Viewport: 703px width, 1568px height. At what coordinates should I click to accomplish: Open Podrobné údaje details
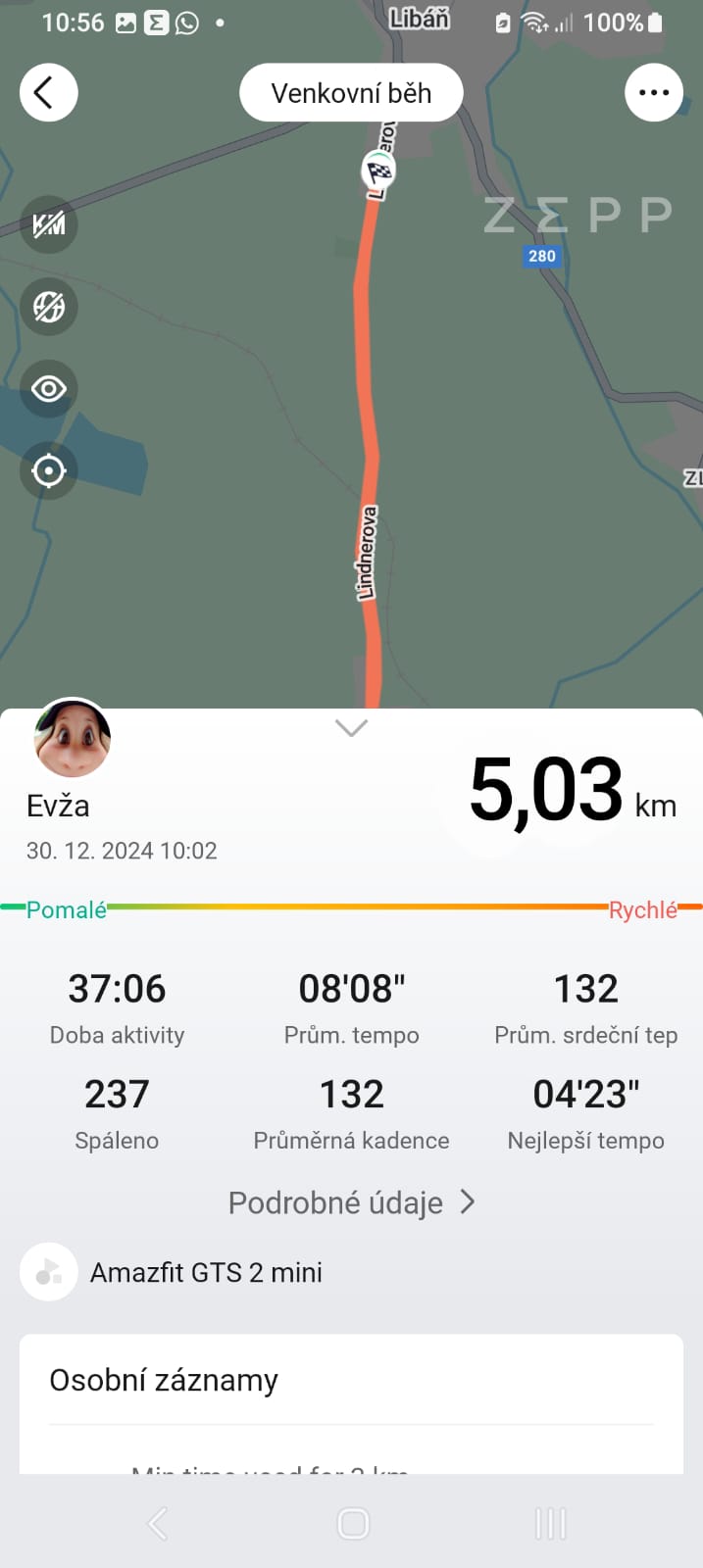[x=351, y=1202]
